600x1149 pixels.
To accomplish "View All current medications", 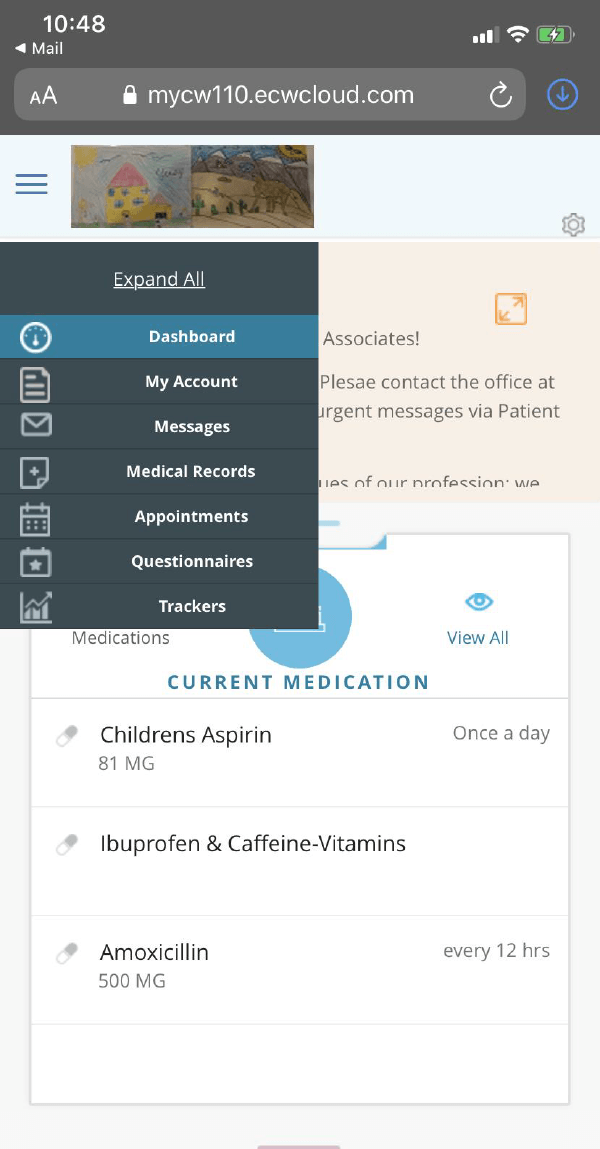I will pyautogui.click(x=478, y=620).
